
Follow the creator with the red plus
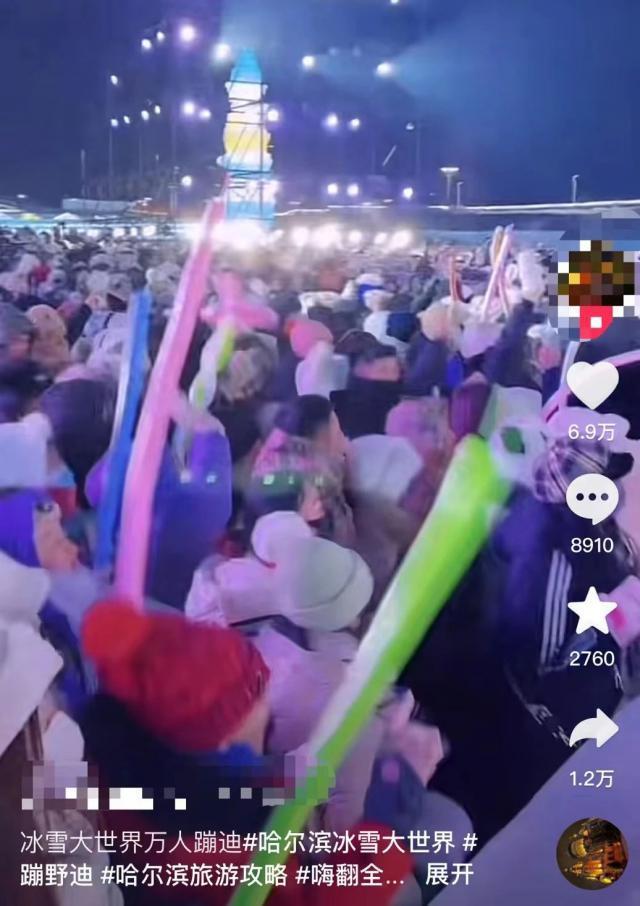596,322
